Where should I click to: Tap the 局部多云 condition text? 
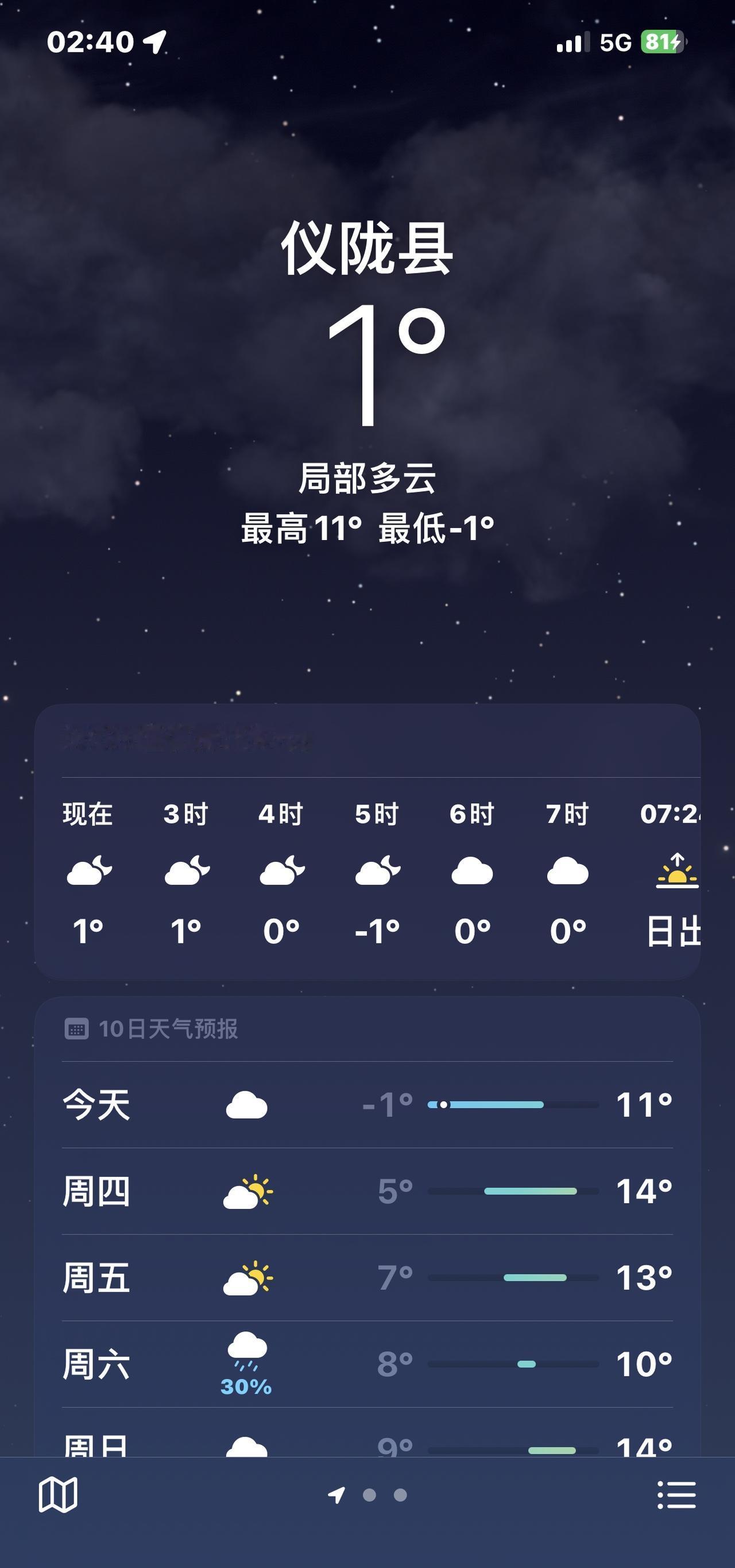tap(367, 481)
